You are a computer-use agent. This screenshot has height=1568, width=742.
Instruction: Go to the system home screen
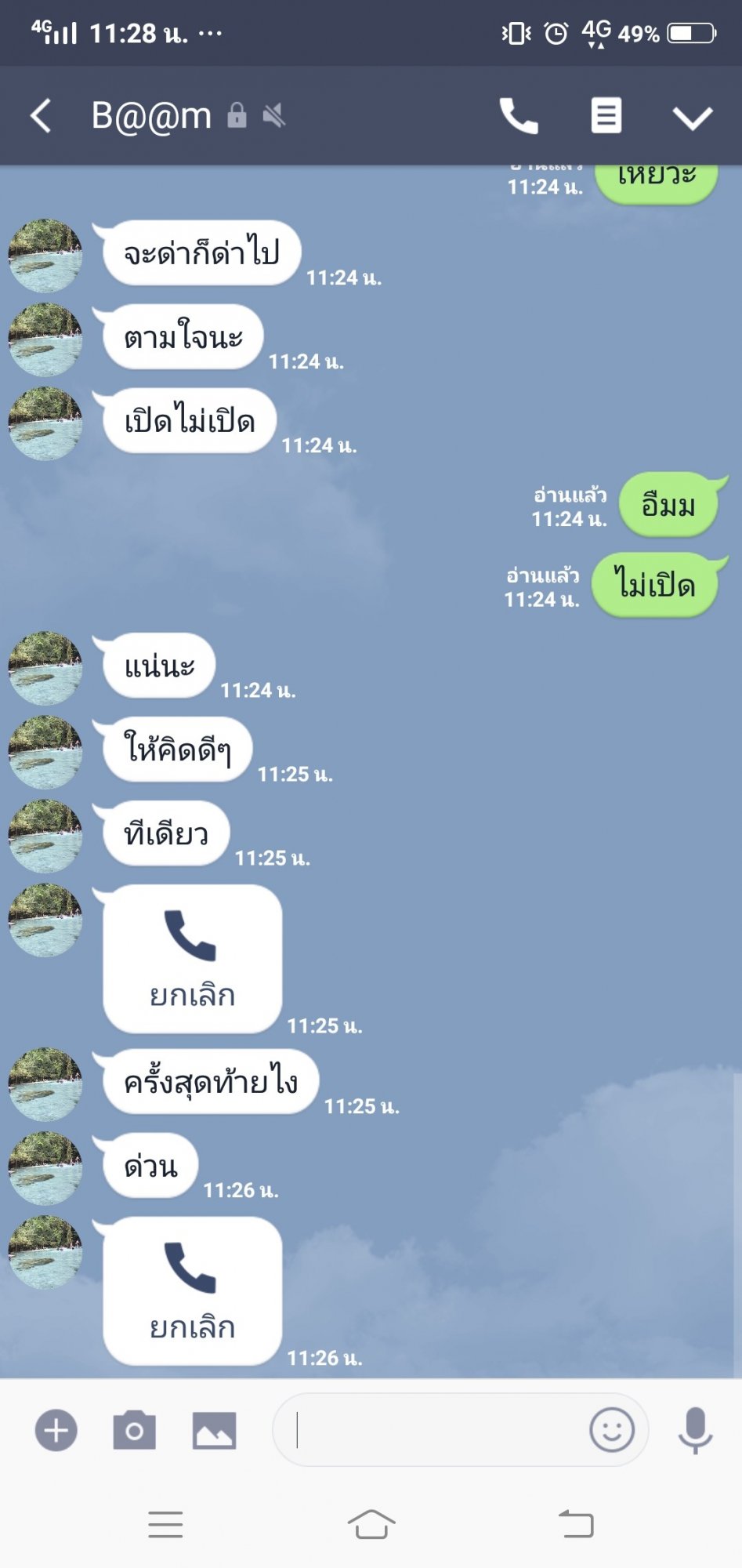coord(371,1525)
